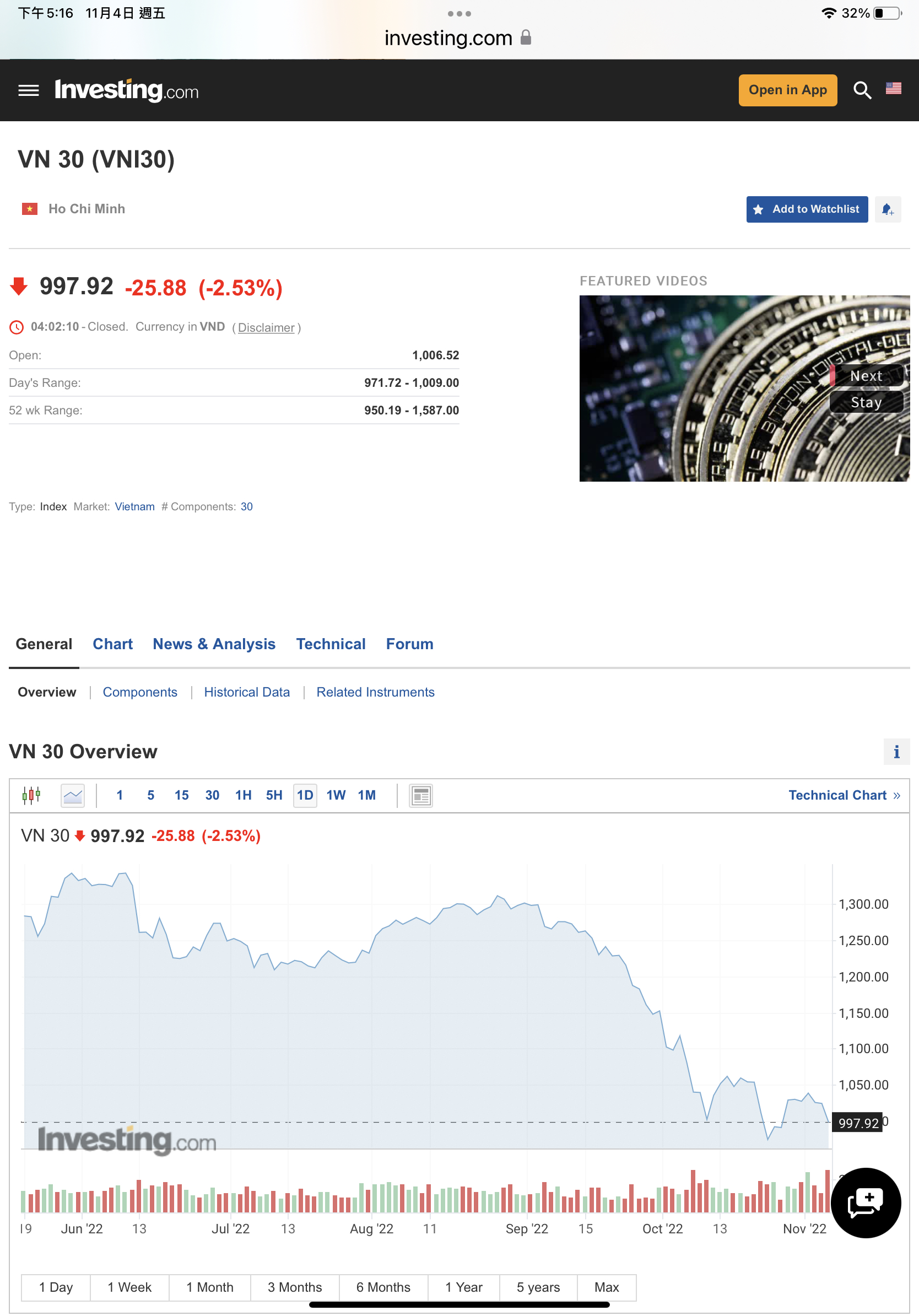Screen dimensions: 919x1316
Task: Open the Forum tab
Action: [409, 644]
